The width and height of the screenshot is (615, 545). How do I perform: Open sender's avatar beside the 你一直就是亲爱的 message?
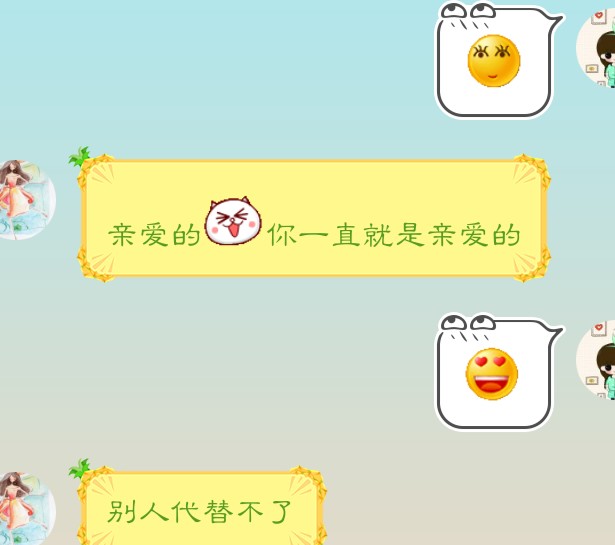pos(22,199)
